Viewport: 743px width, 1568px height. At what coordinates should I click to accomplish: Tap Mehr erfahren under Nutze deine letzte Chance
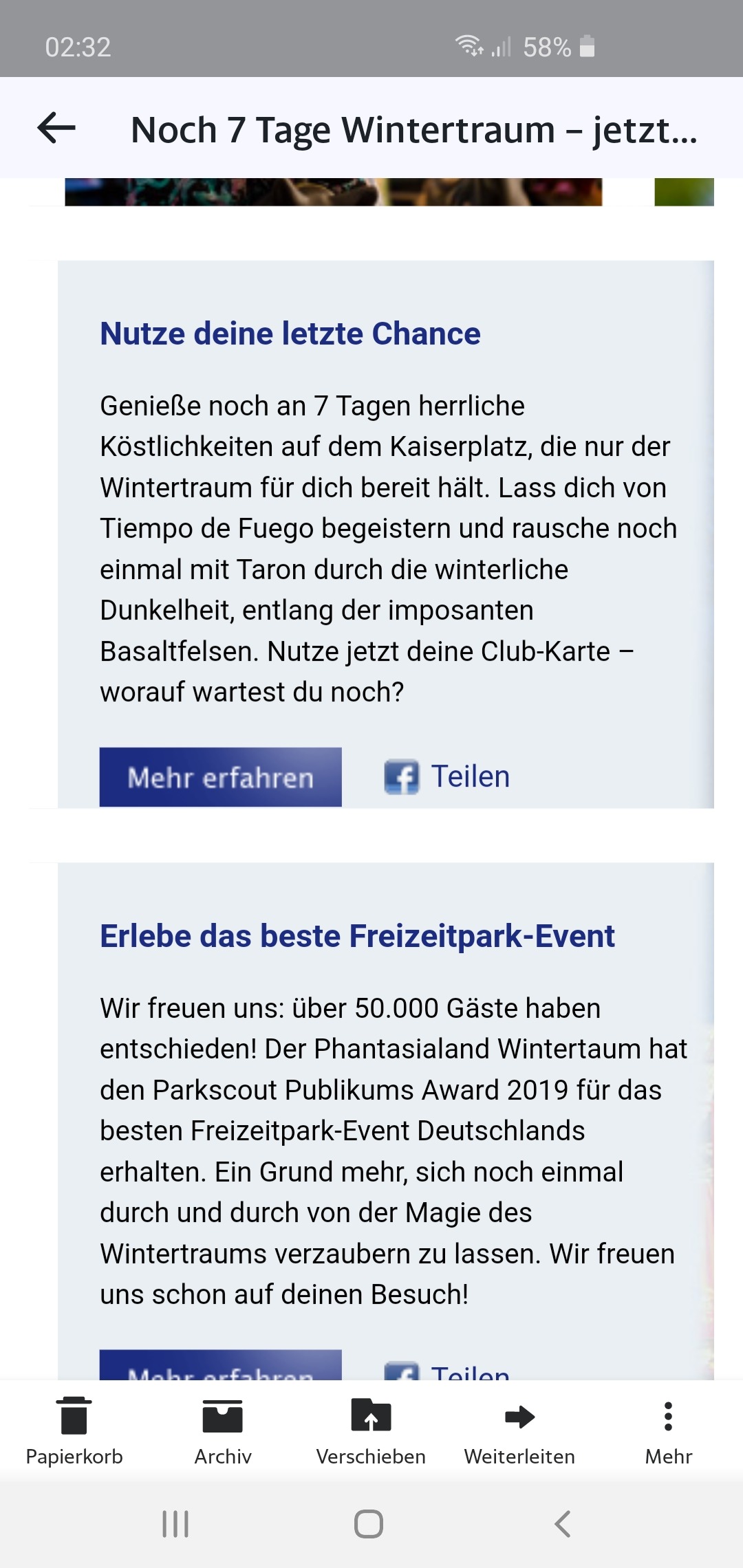pos(220,777)
